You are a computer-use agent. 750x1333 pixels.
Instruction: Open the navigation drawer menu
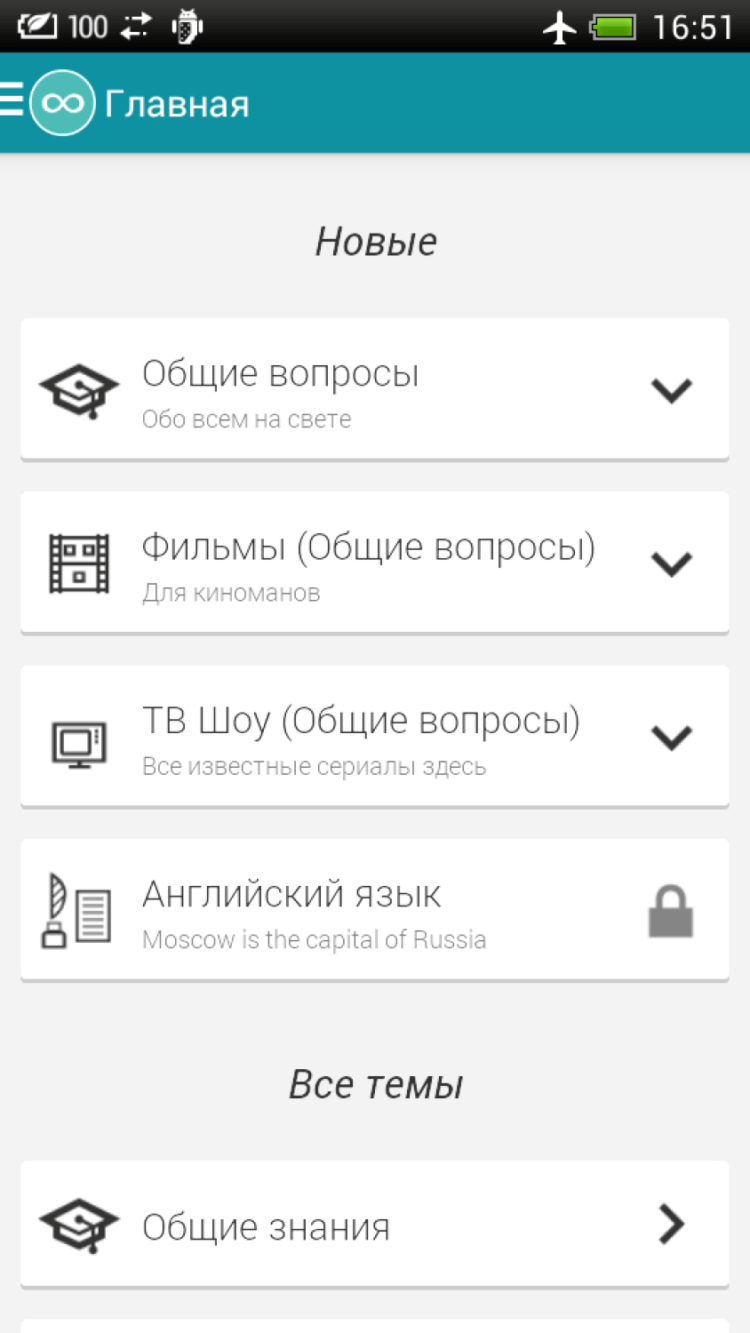point(10,101)
